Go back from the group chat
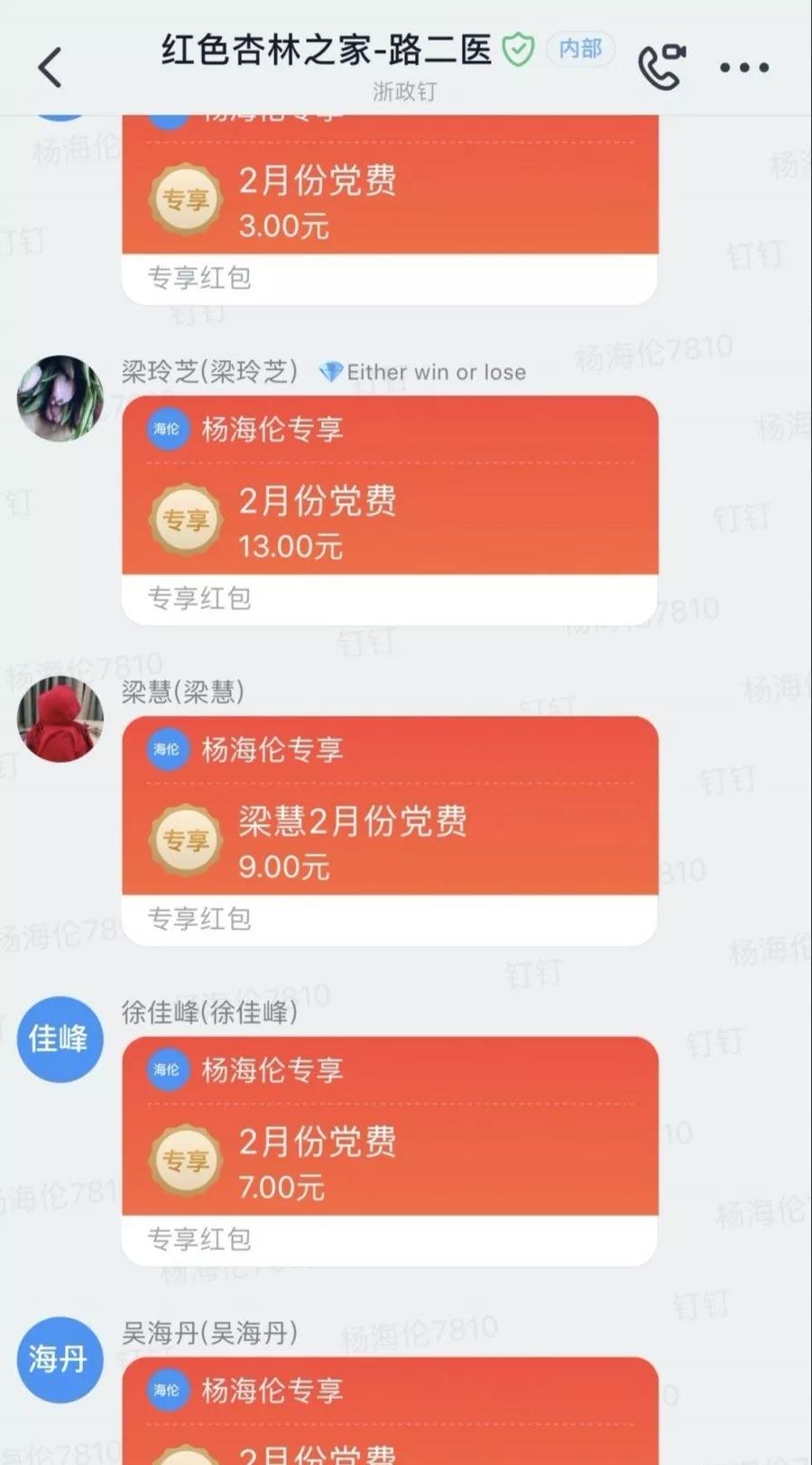 51,68
